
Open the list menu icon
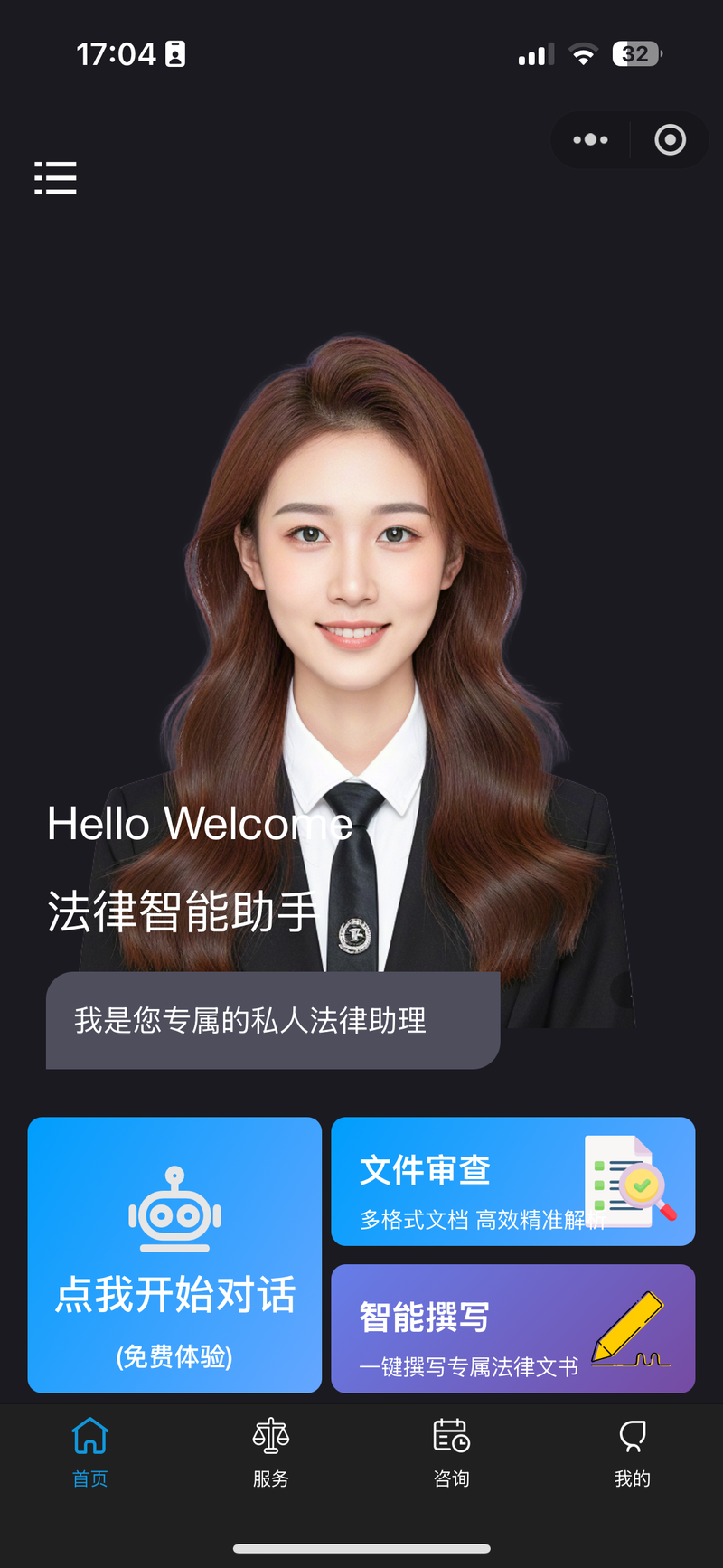coord(55,178)
